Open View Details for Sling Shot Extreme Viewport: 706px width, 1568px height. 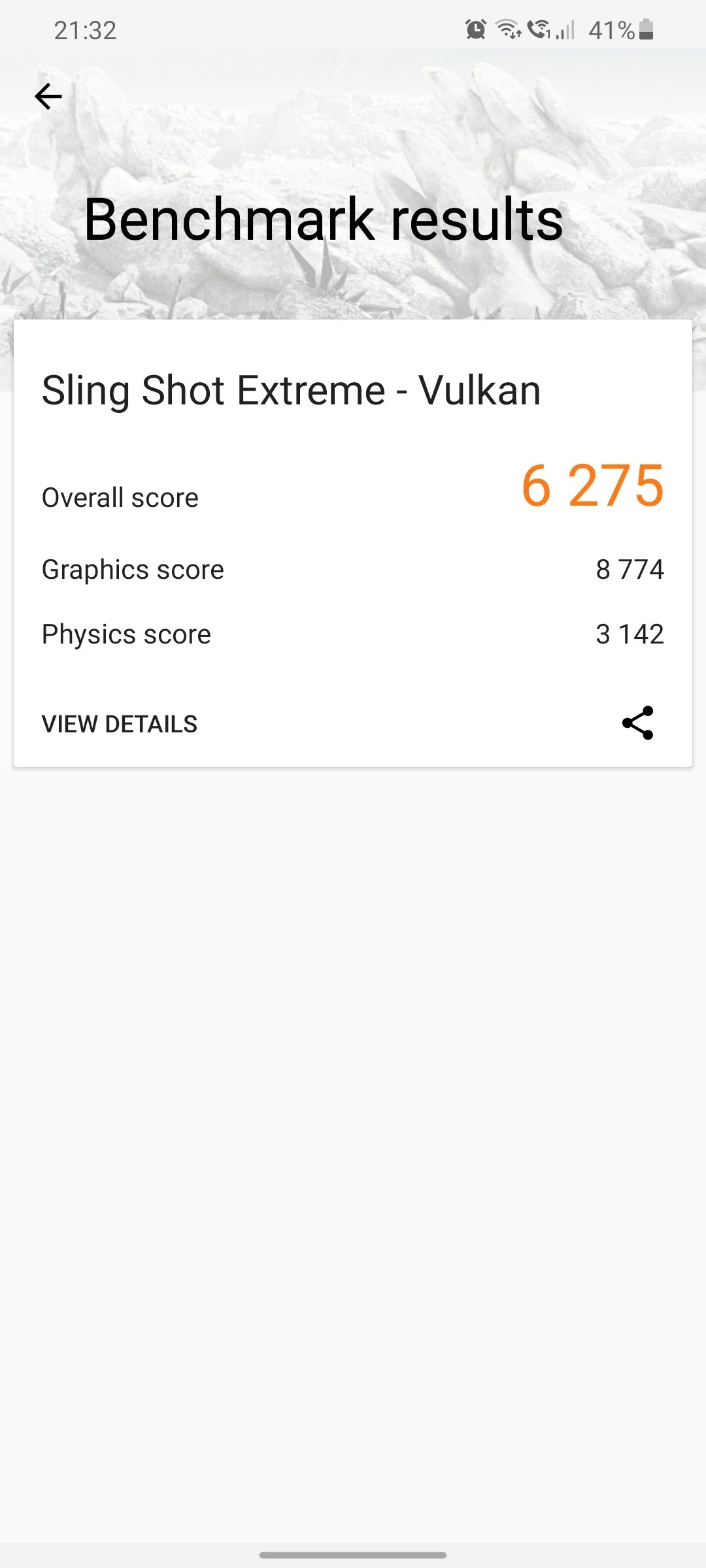coord(120,724)
